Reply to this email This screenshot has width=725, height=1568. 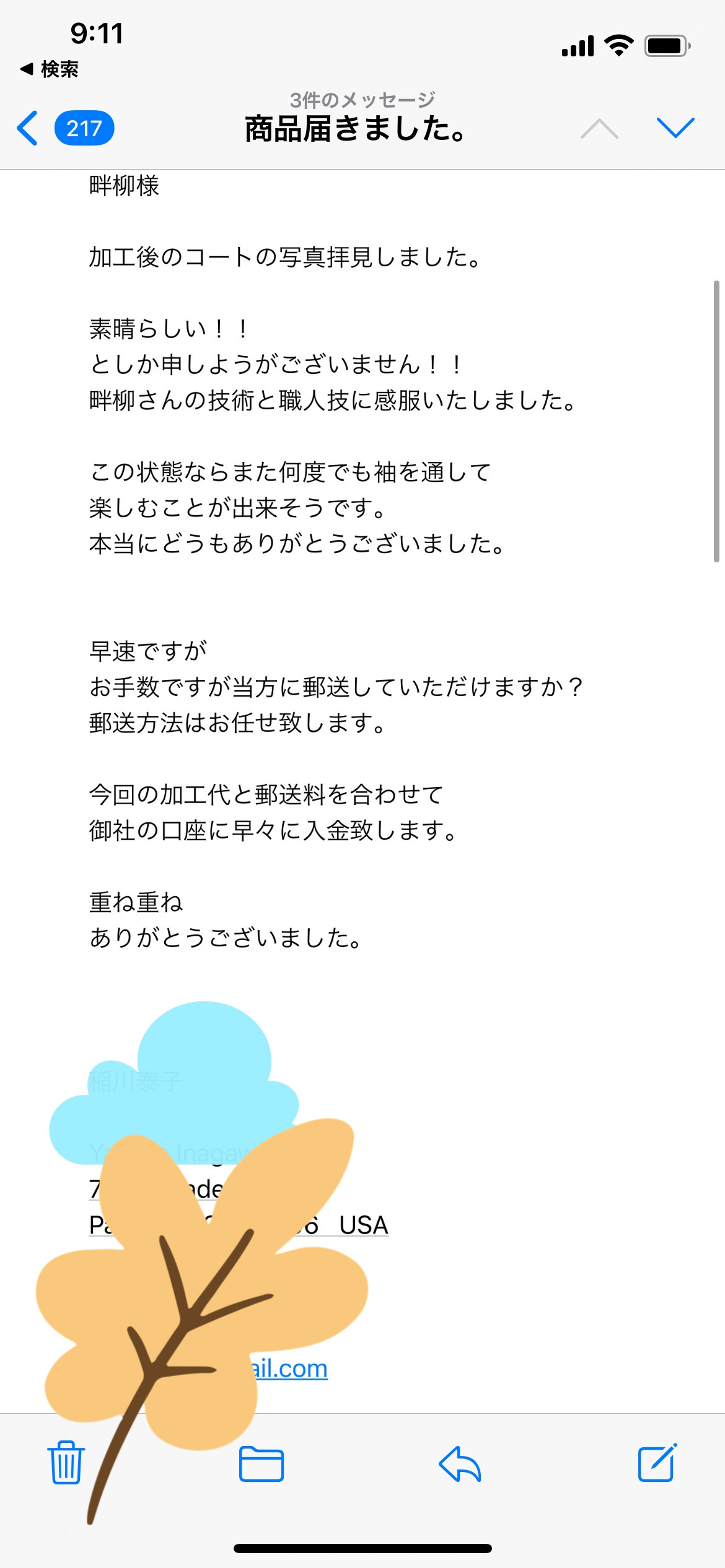460,1464
